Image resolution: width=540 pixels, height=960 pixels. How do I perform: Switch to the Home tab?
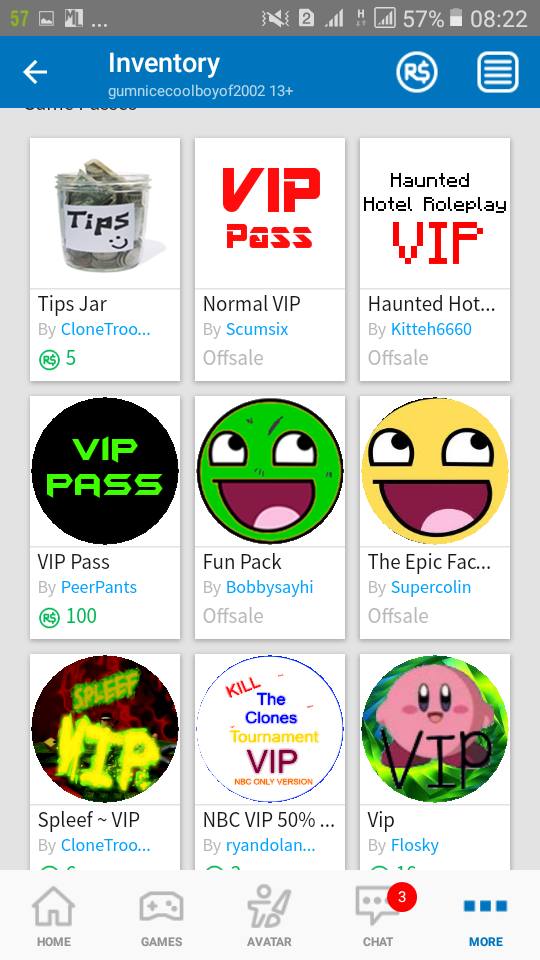tap(54, 916)
